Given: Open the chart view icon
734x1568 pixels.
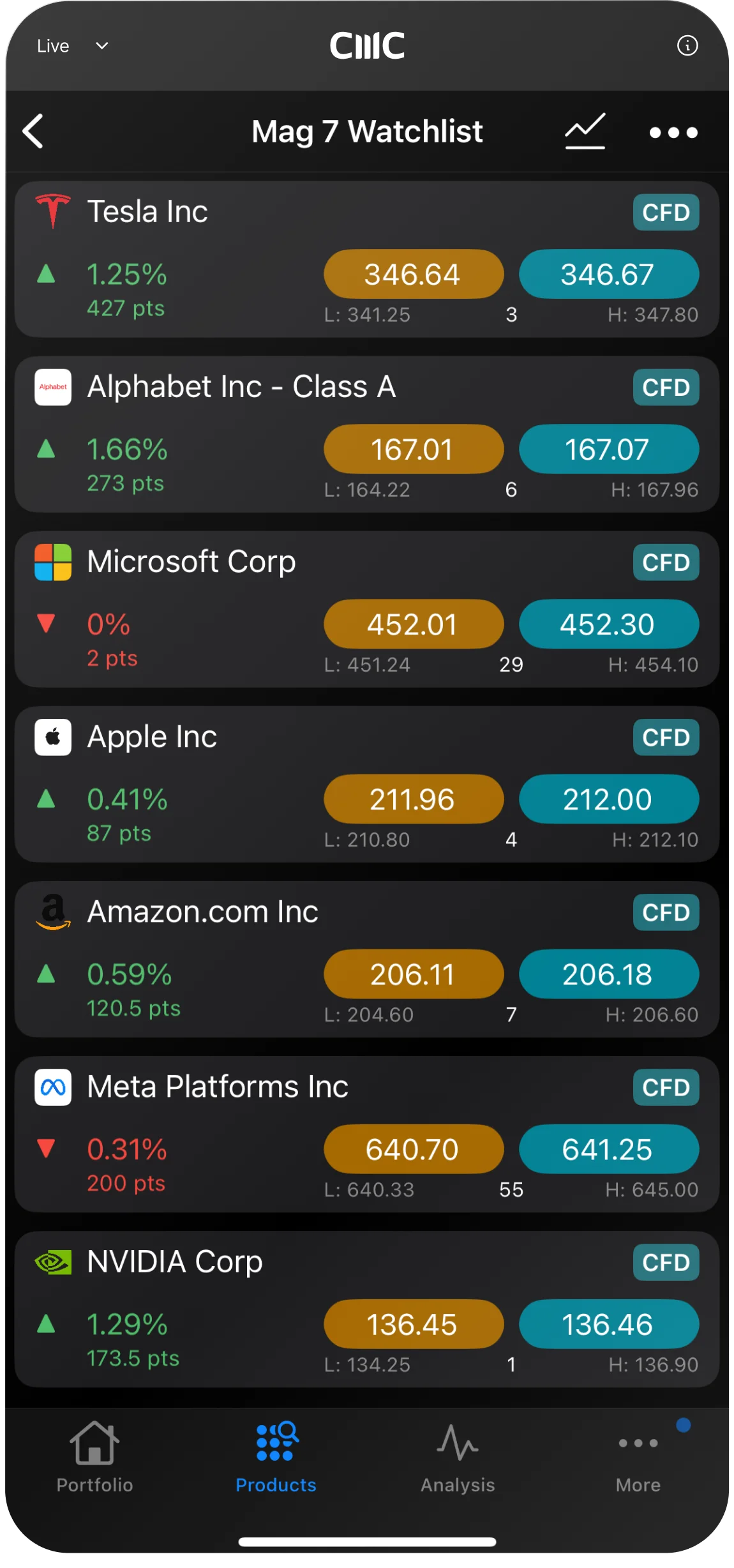Looking at the screenshot, I should click(x=585, y=132).
